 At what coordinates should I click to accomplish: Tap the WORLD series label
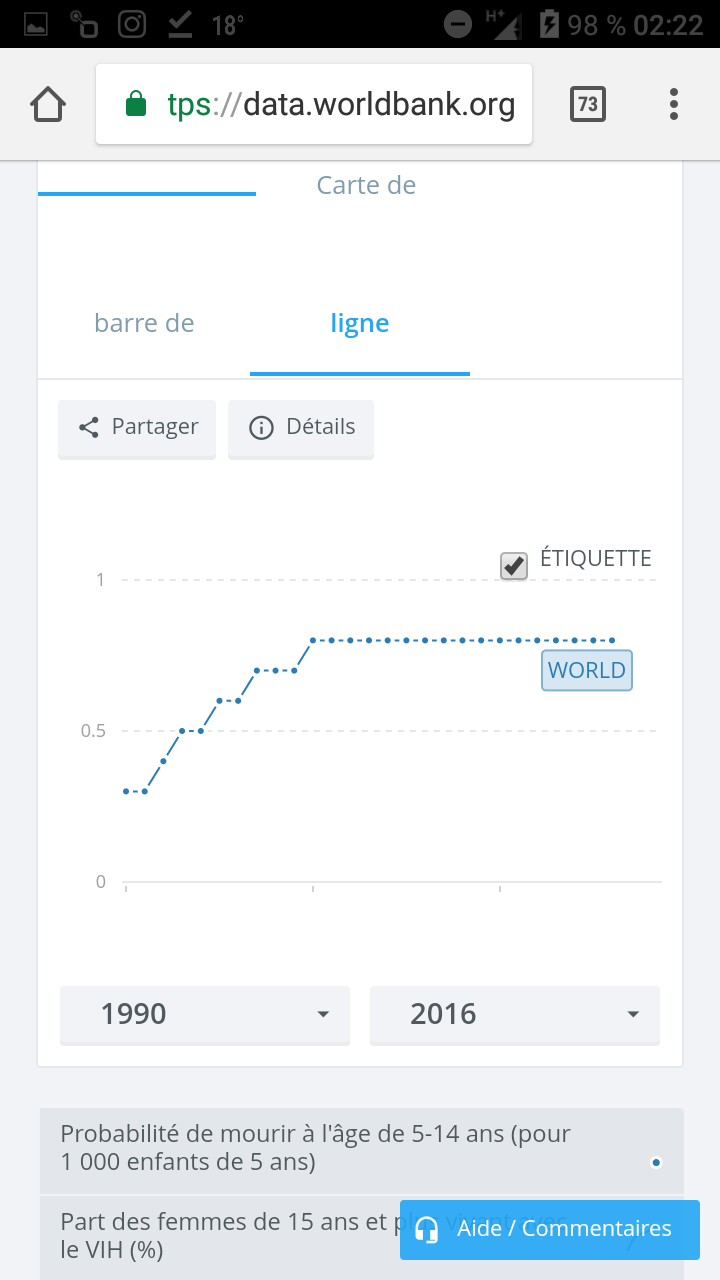[587, 670]
